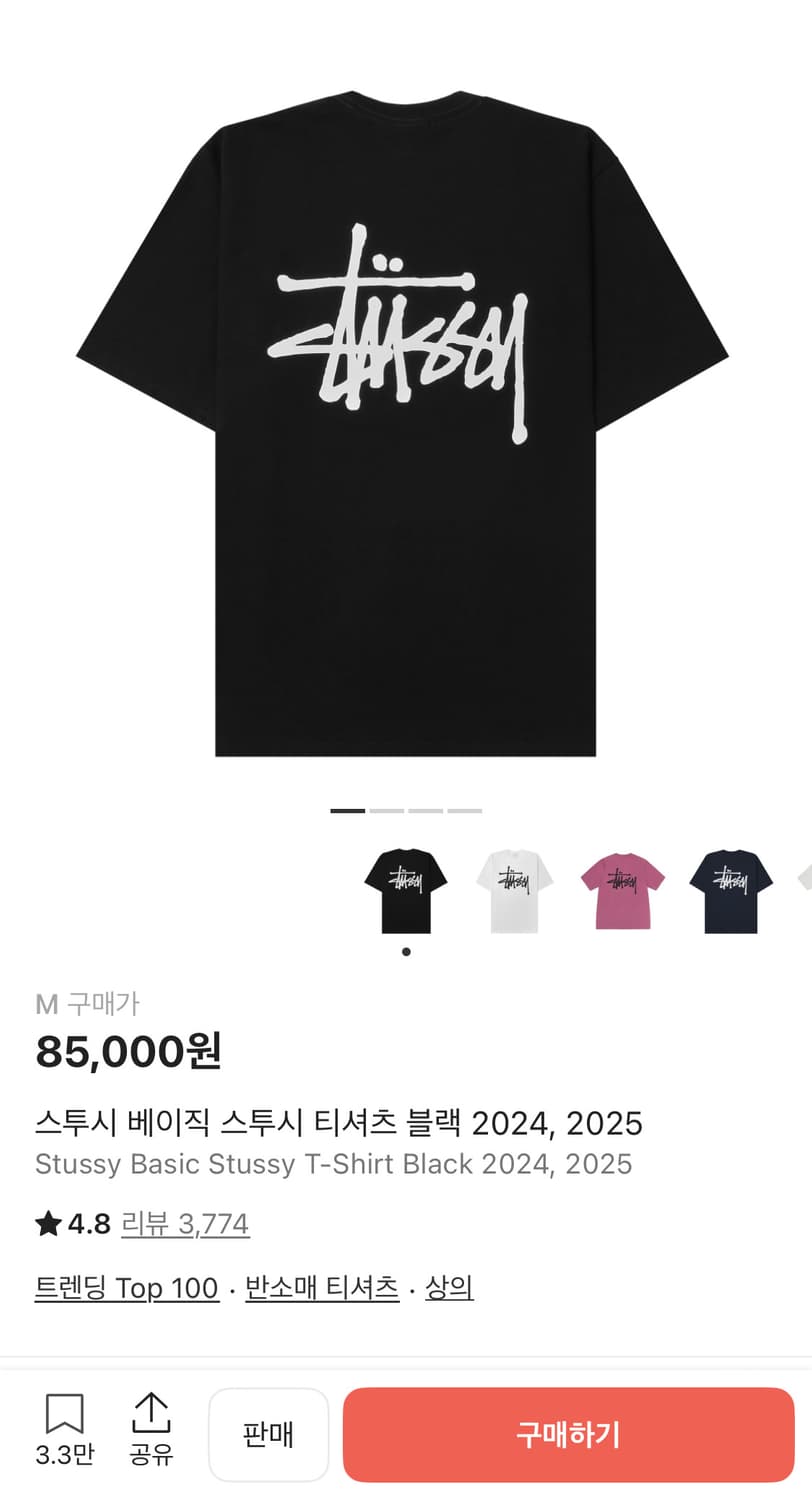
Task: Select the pink t-shirt color thumbnail
Action: tap(620, 890)
